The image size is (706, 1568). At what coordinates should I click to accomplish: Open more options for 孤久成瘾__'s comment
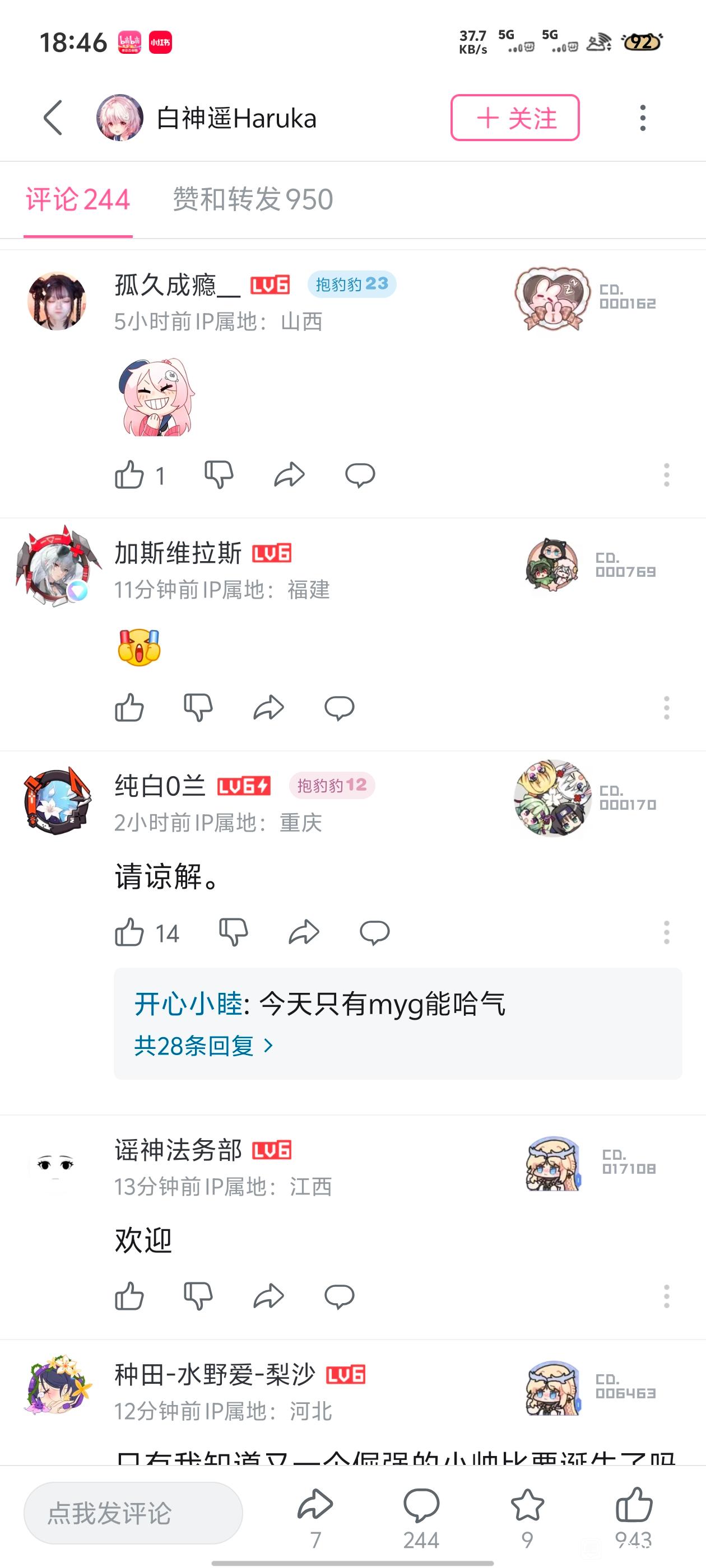666,475
